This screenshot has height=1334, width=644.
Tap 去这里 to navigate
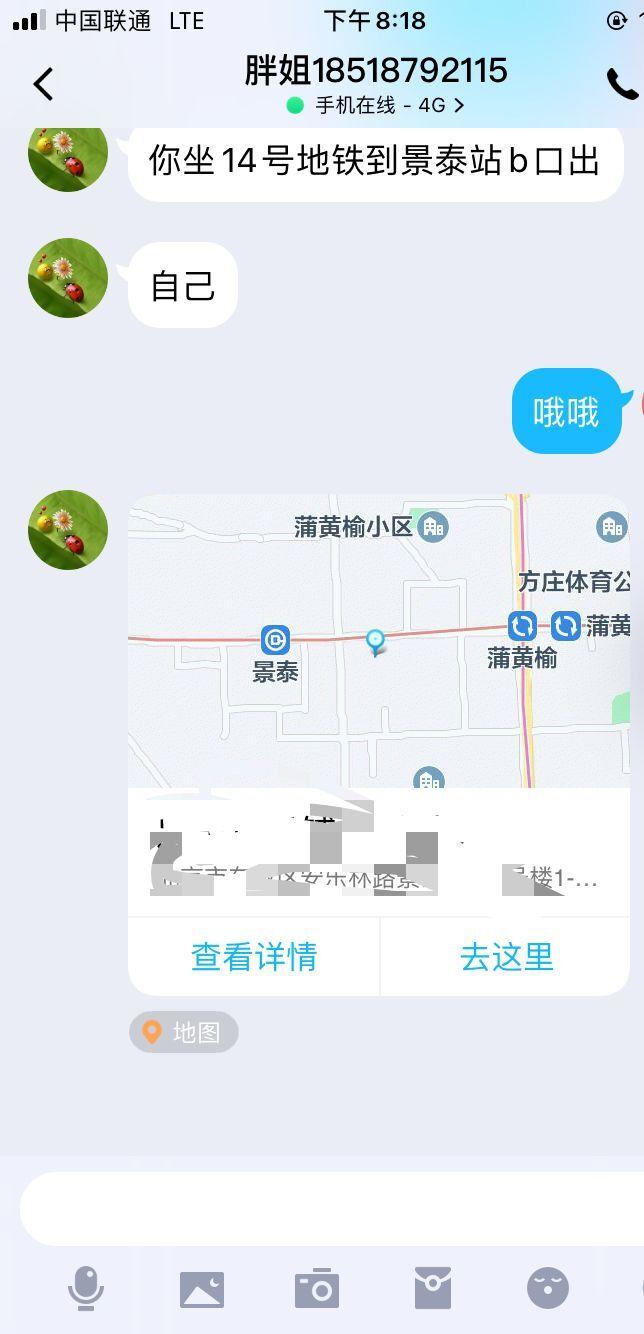(x=506, y=957)
